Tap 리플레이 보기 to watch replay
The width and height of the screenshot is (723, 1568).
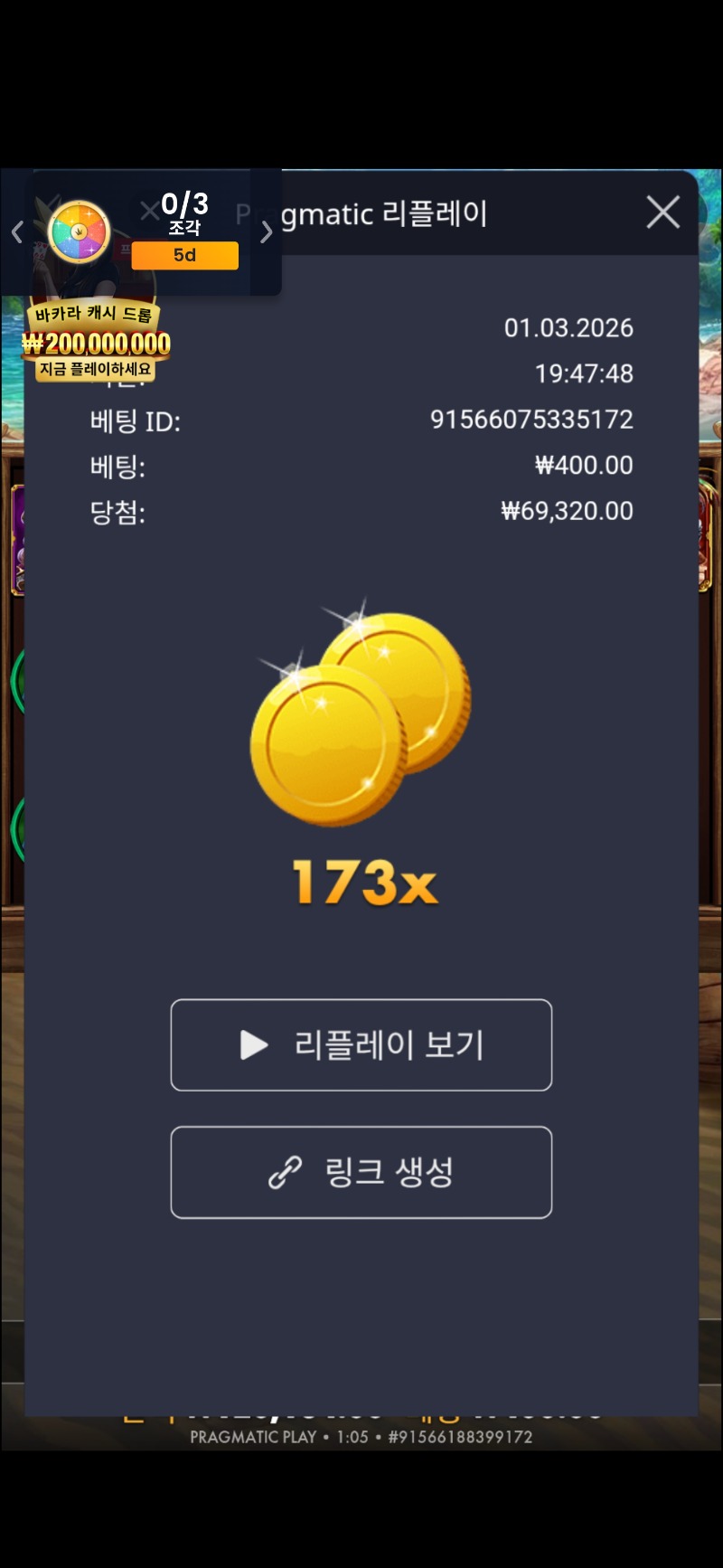pos(361,1045)
